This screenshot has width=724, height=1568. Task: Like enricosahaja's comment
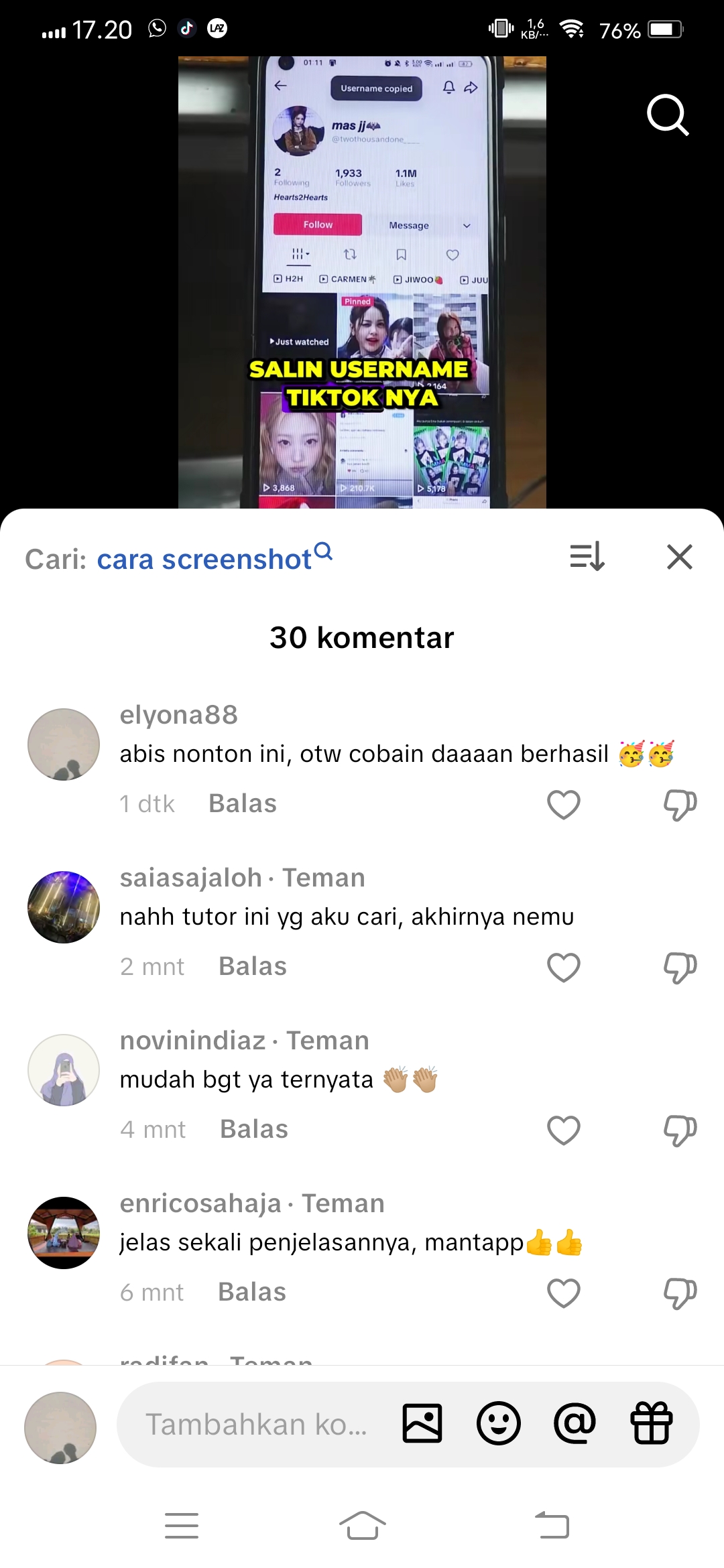pos(564,1293)
